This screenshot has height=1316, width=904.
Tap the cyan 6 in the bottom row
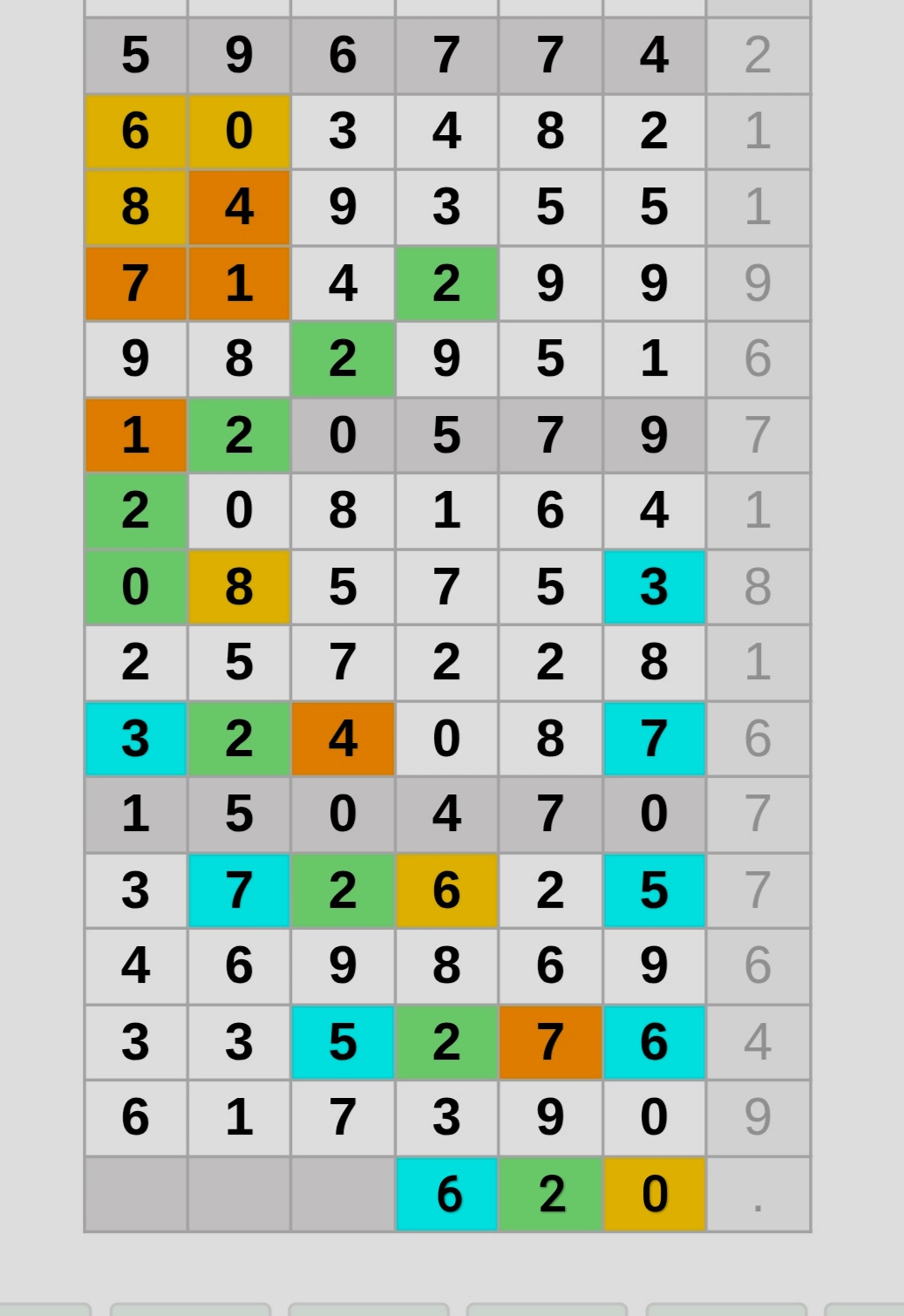[x=446, y=1194]
